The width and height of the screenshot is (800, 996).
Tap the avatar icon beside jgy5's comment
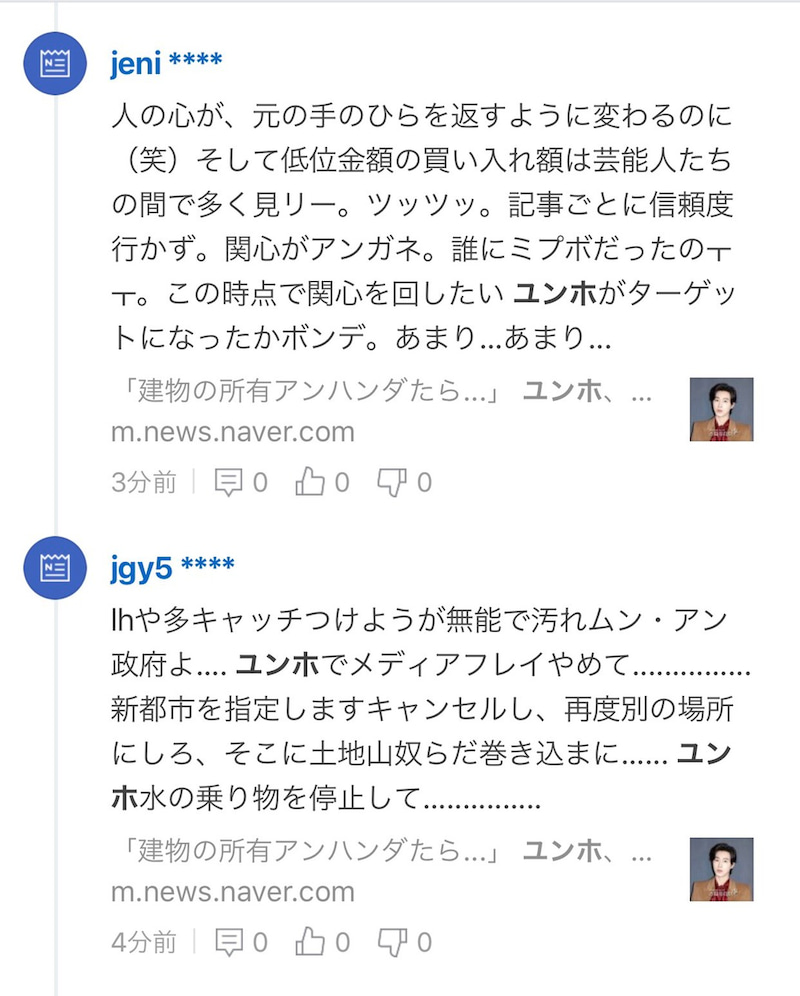pyautogui.click(x=55, y=568)
